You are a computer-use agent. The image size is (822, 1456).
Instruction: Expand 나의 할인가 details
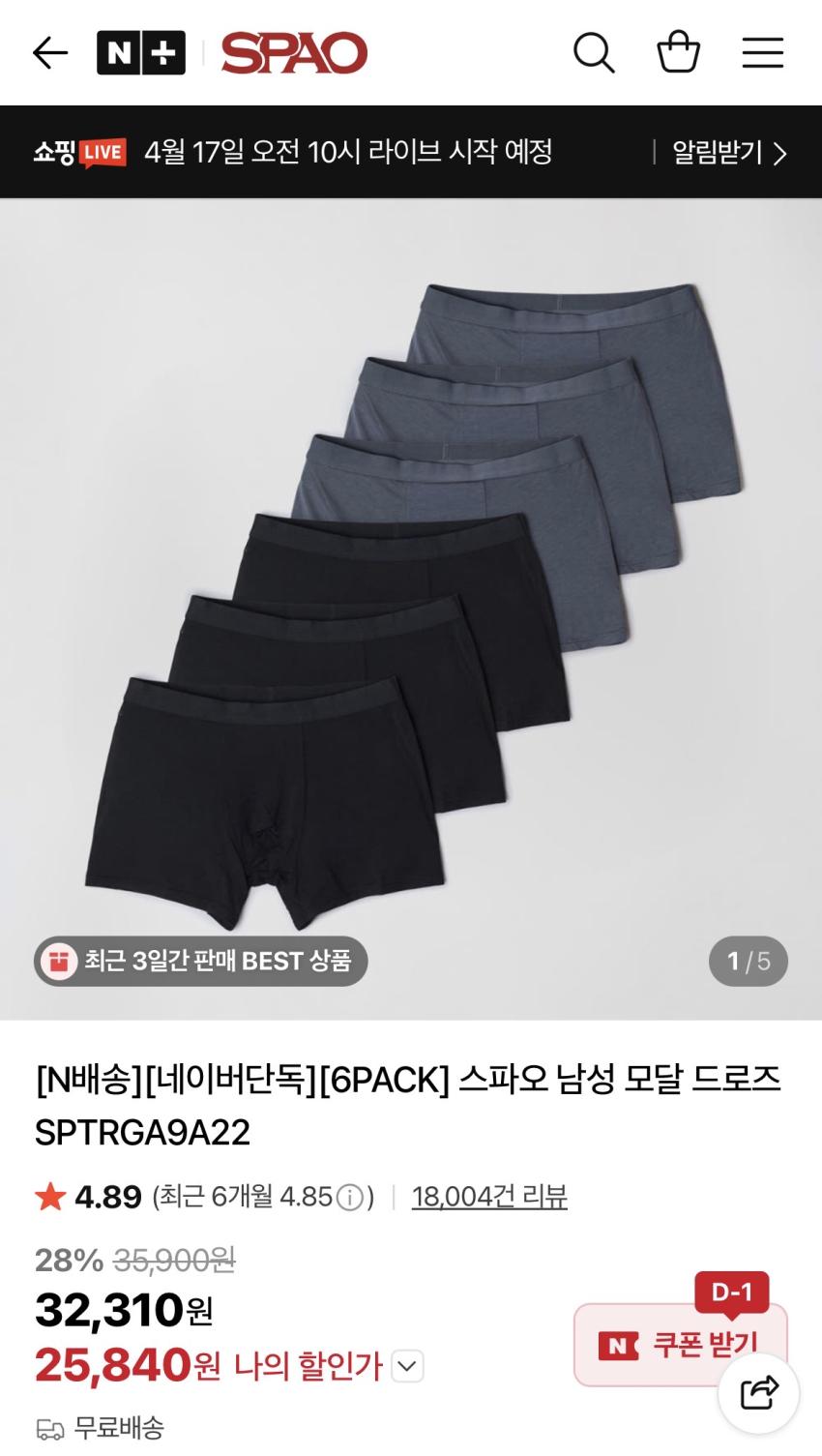[407, 1366]
